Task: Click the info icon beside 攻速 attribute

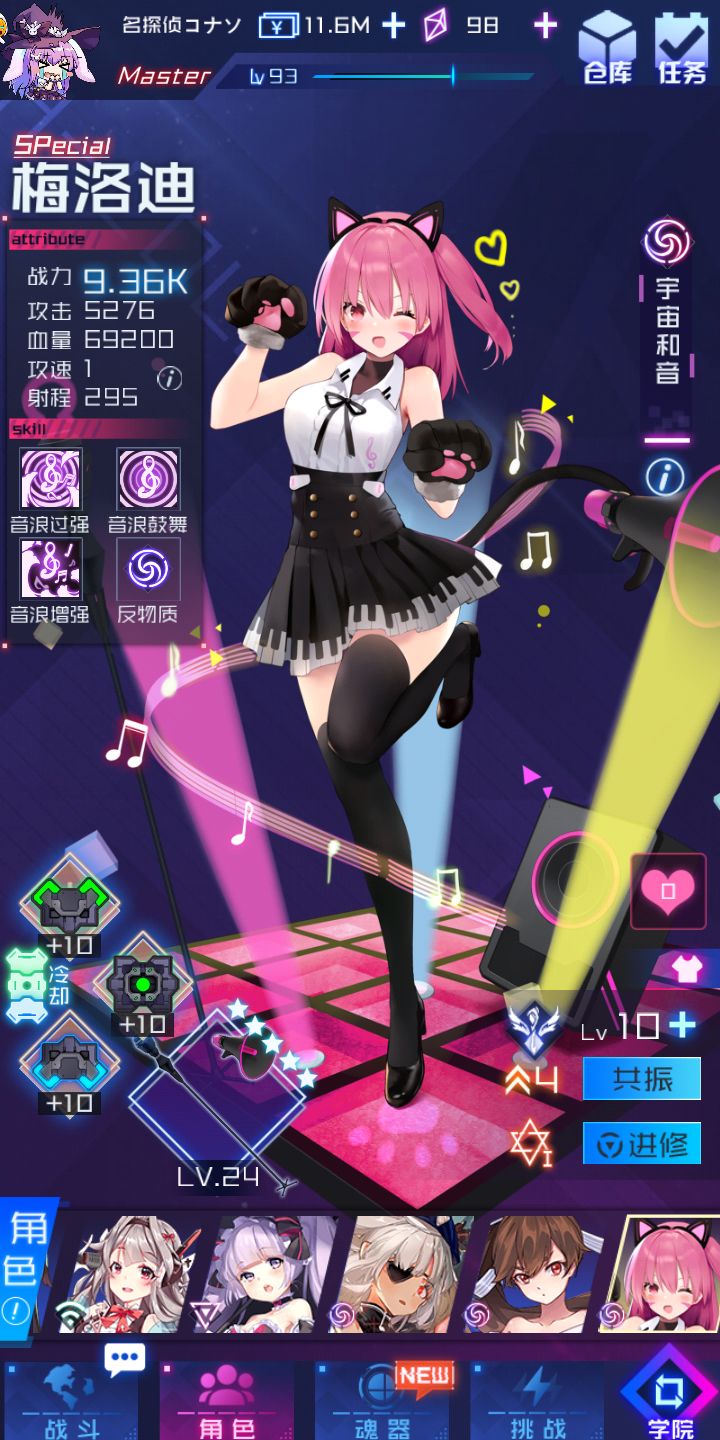Action: pyautogui.click(x=170, y=379)
